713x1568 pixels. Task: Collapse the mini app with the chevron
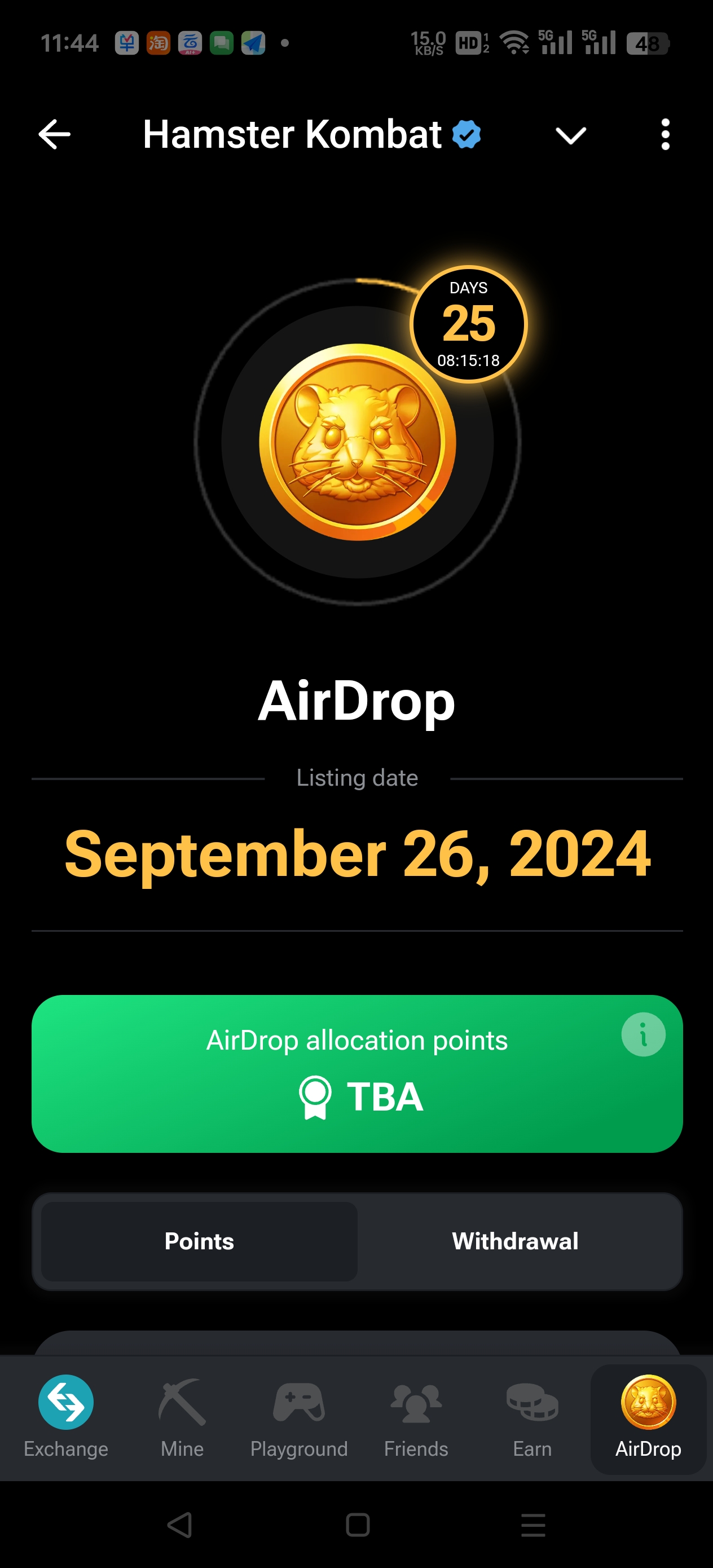coord(570,135)
